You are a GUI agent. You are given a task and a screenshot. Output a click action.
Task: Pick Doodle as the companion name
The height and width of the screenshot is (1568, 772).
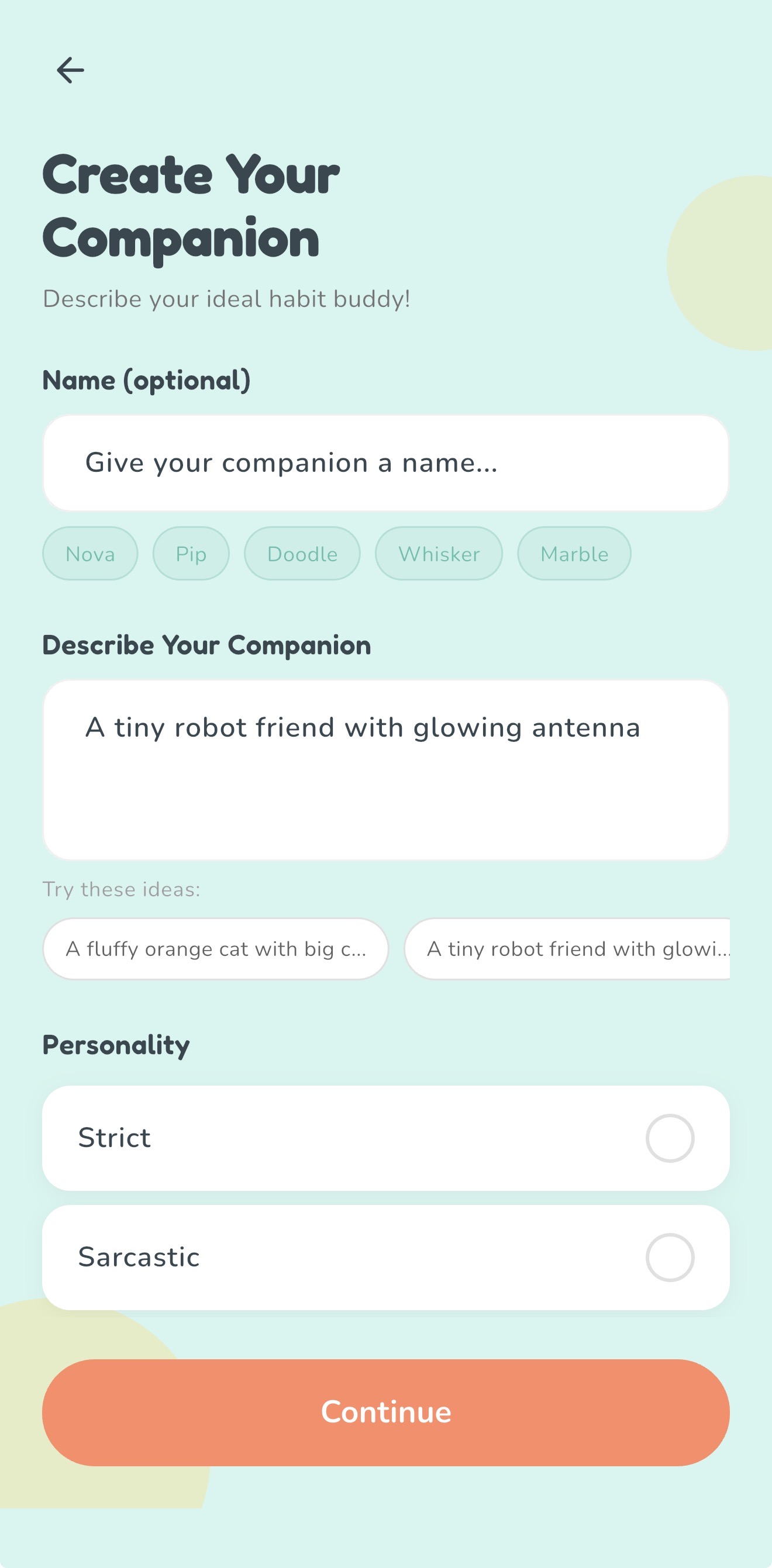coord(302,553)
